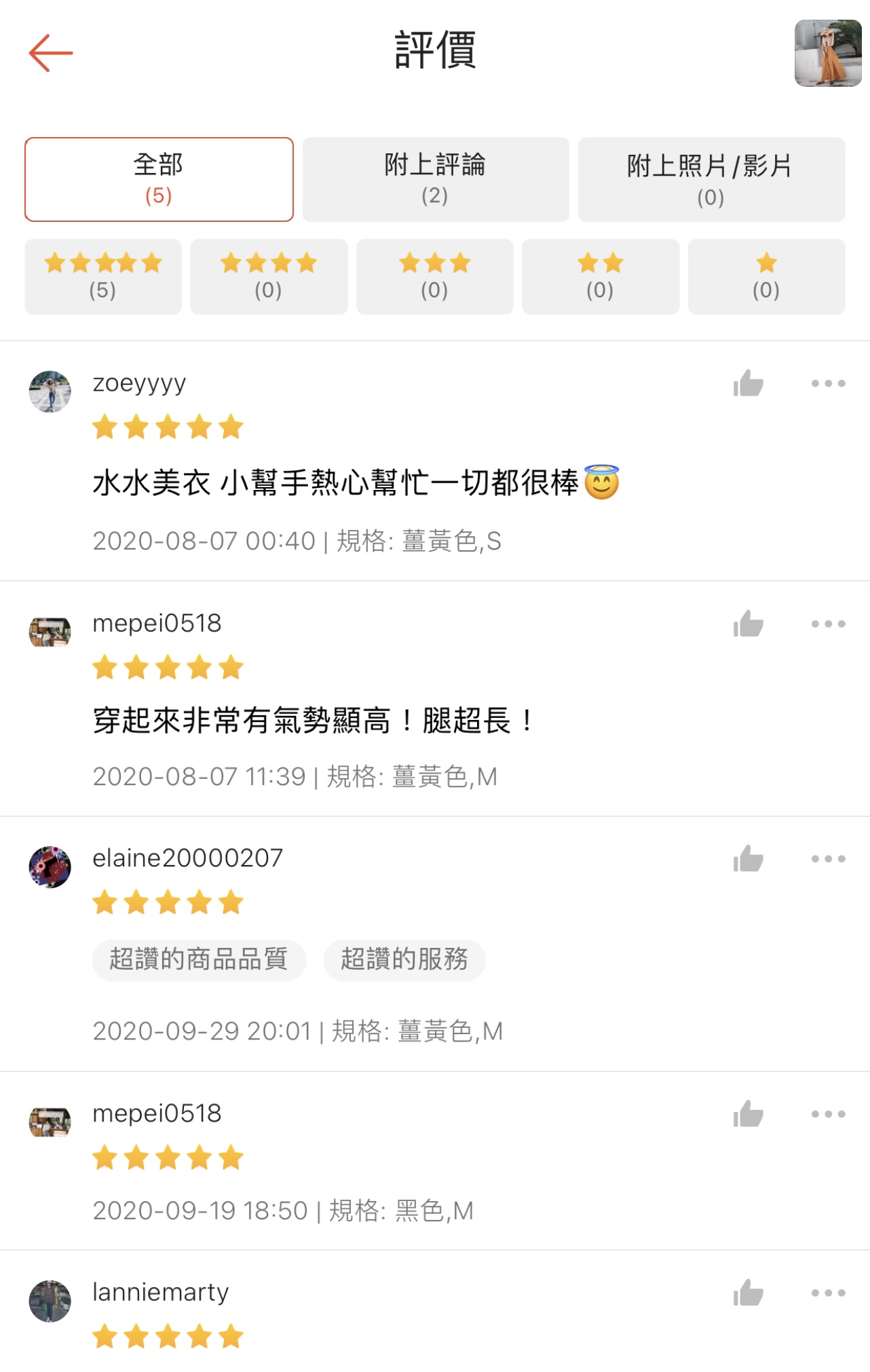This screenshot has height=1372, width=870.
Task: Filter by one-star reviews
Action: coord(766,276)
